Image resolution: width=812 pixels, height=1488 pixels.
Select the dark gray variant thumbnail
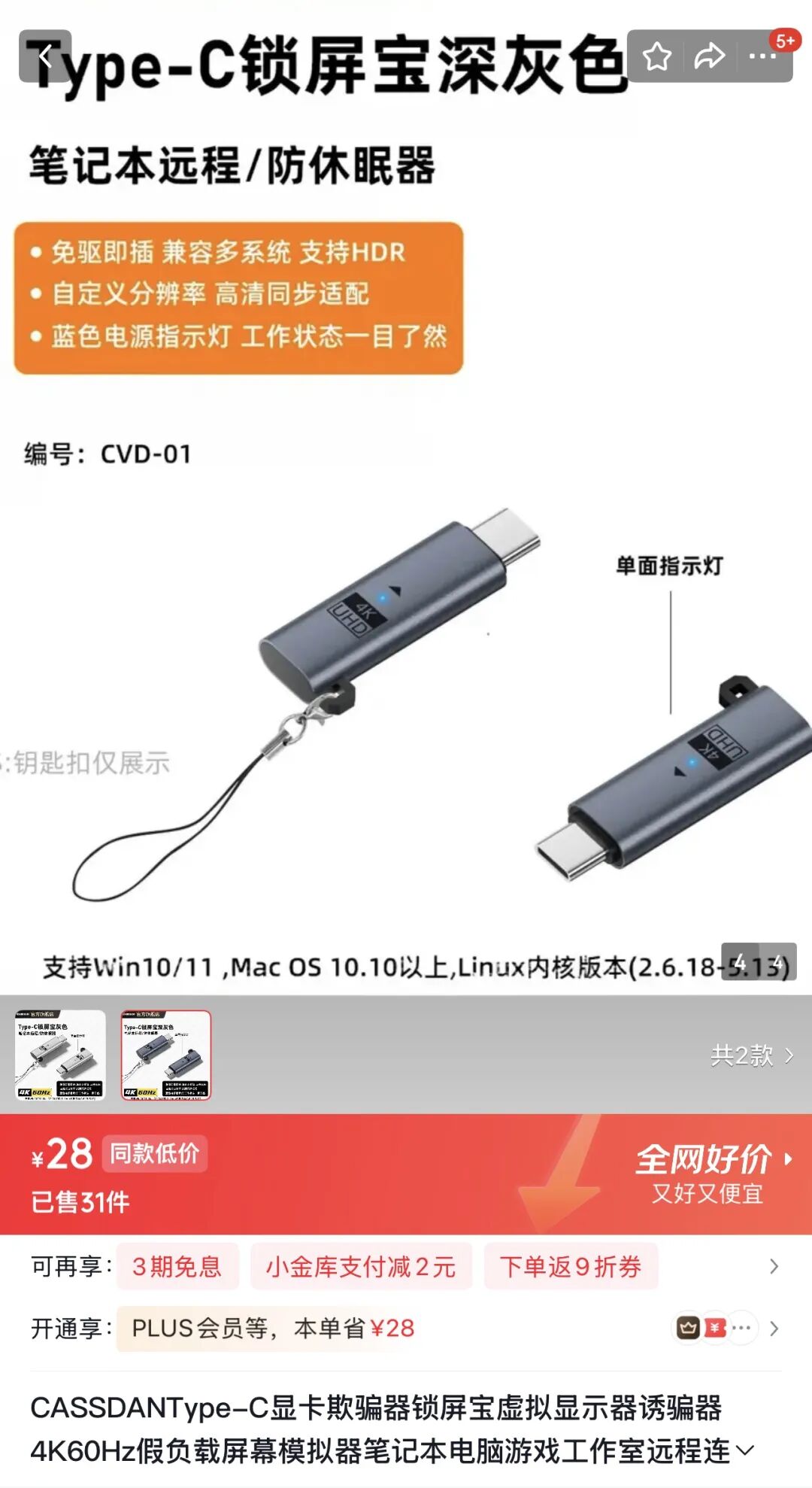(166, 1055)
